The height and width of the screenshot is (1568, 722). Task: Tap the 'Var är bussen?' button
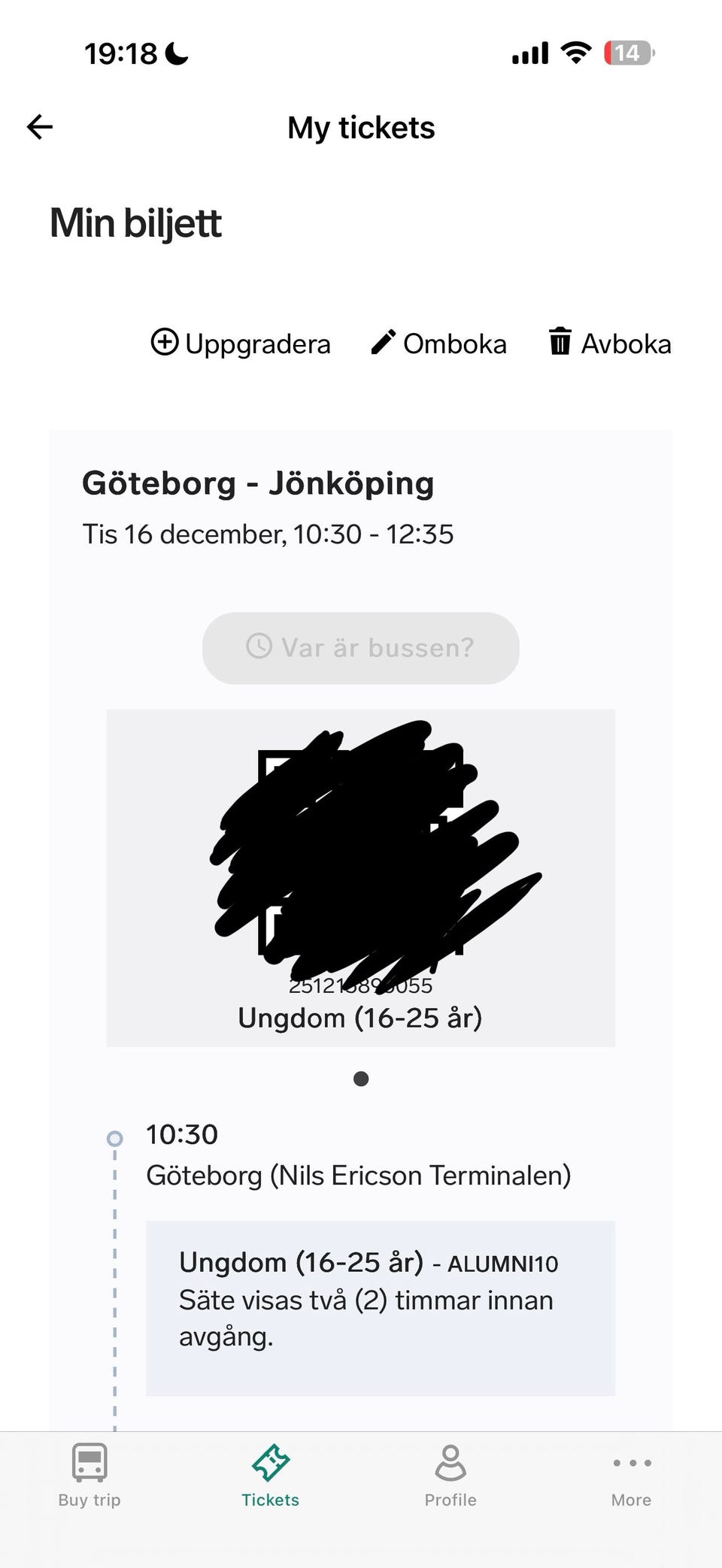tap(361, 648)
